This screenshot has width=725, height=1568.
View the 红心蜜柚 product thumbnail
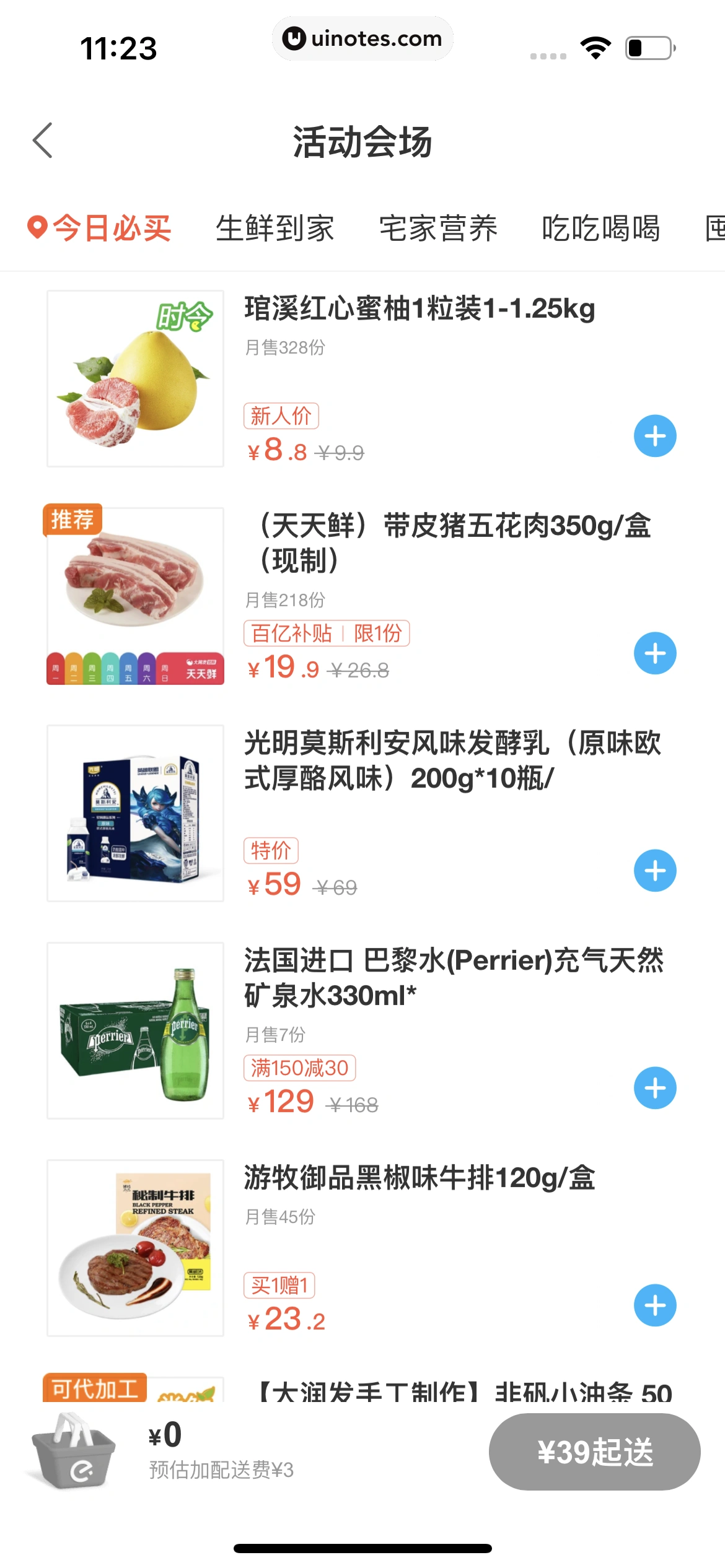pyautogui.click(x=134, y=378)
